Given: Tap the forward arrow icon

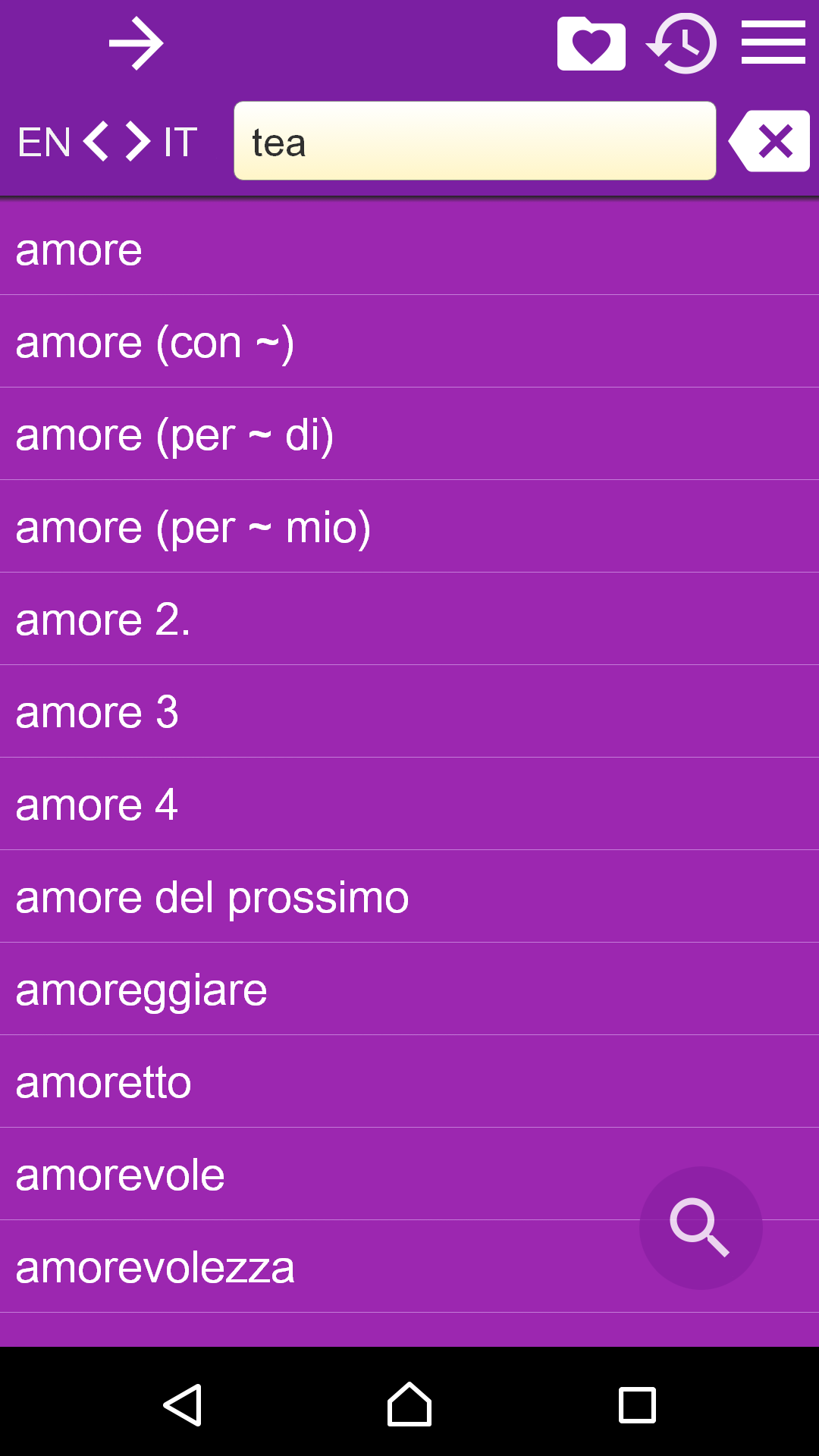Looking at the screenshot, I should (136, 44).
